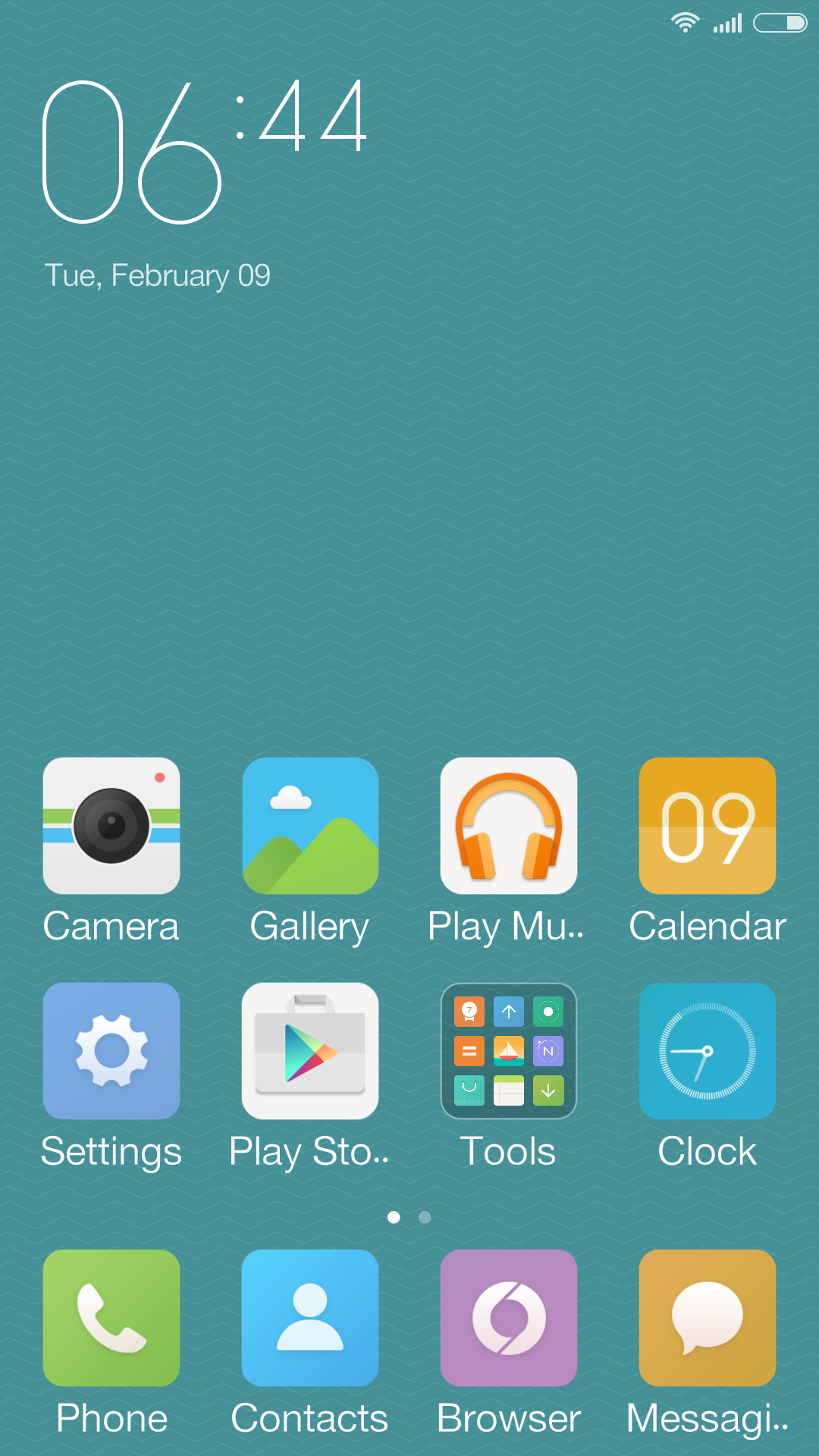
Task: Open the Phone dialer
Action: [x=111, y=1318]
